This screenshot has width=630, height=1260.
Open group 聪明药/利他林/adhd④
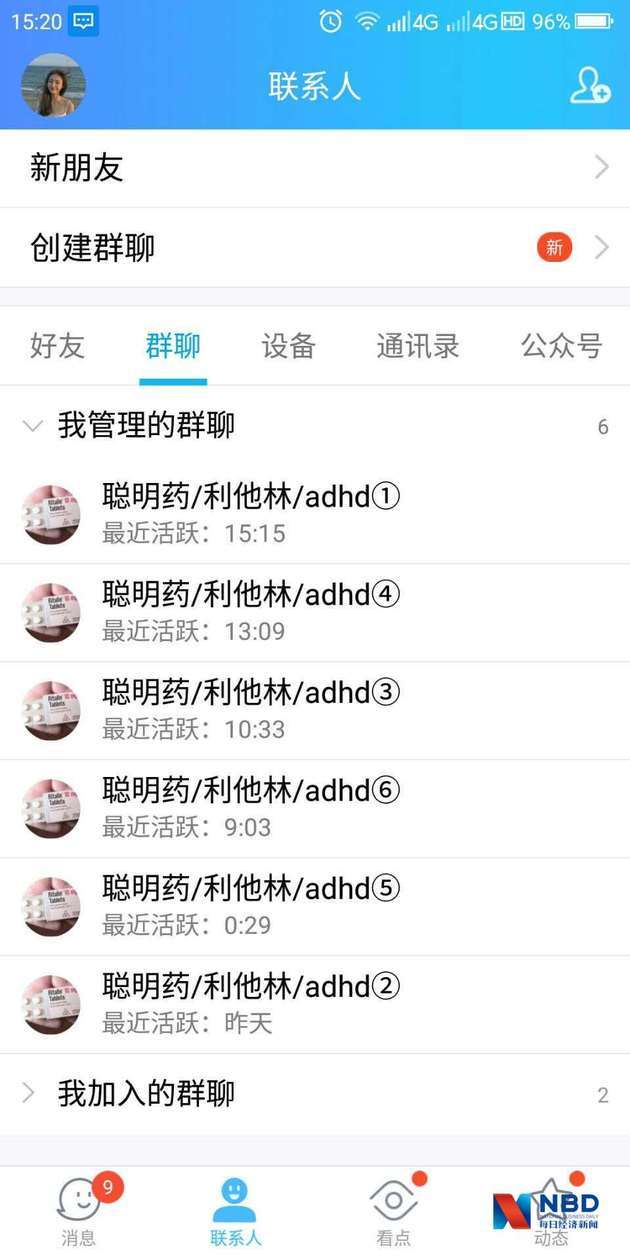coord(315,612)
